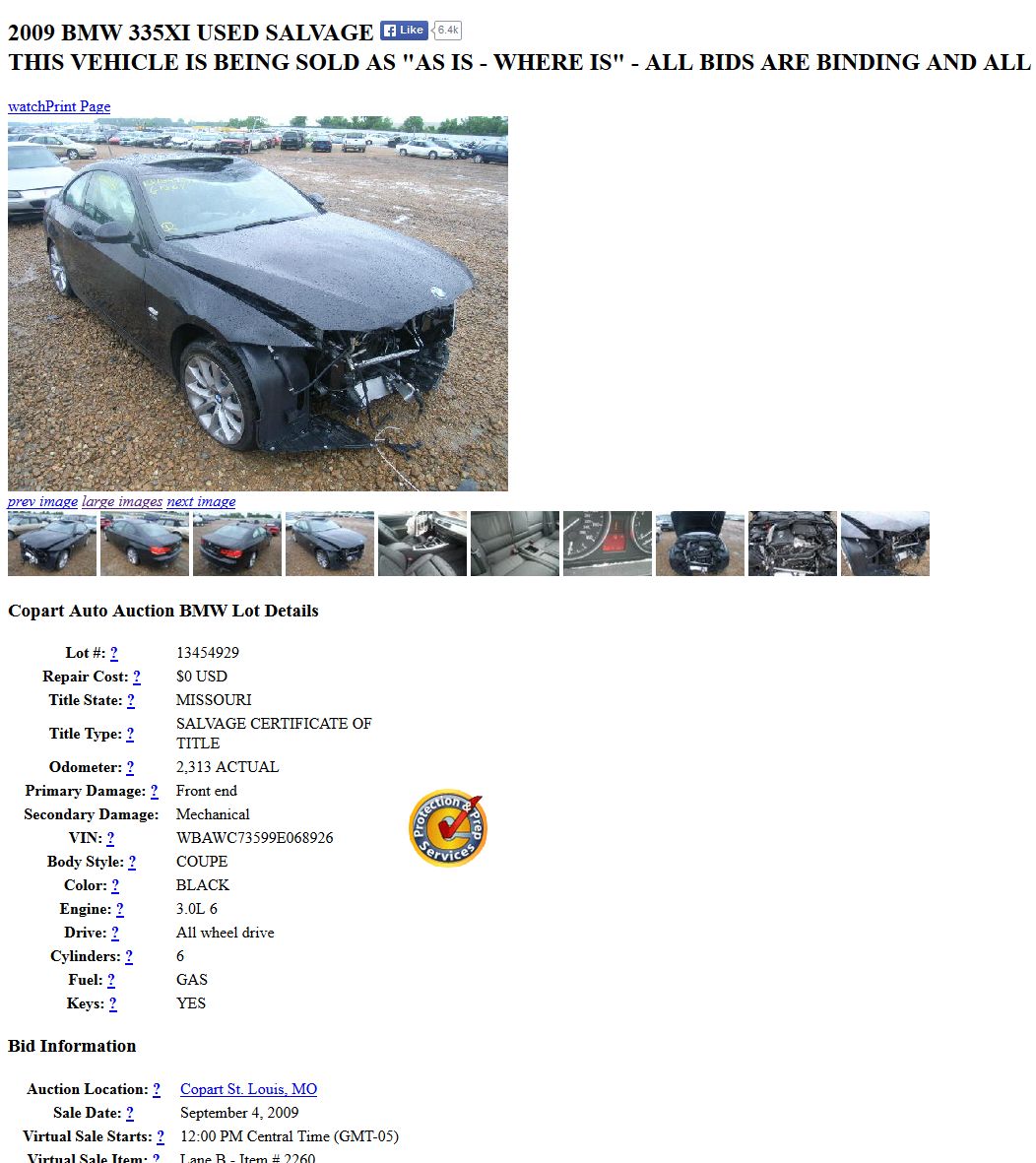Open the help link next to VIN
The height and width of the screenshot is (1163, 1036).
(x=110, y=838)
